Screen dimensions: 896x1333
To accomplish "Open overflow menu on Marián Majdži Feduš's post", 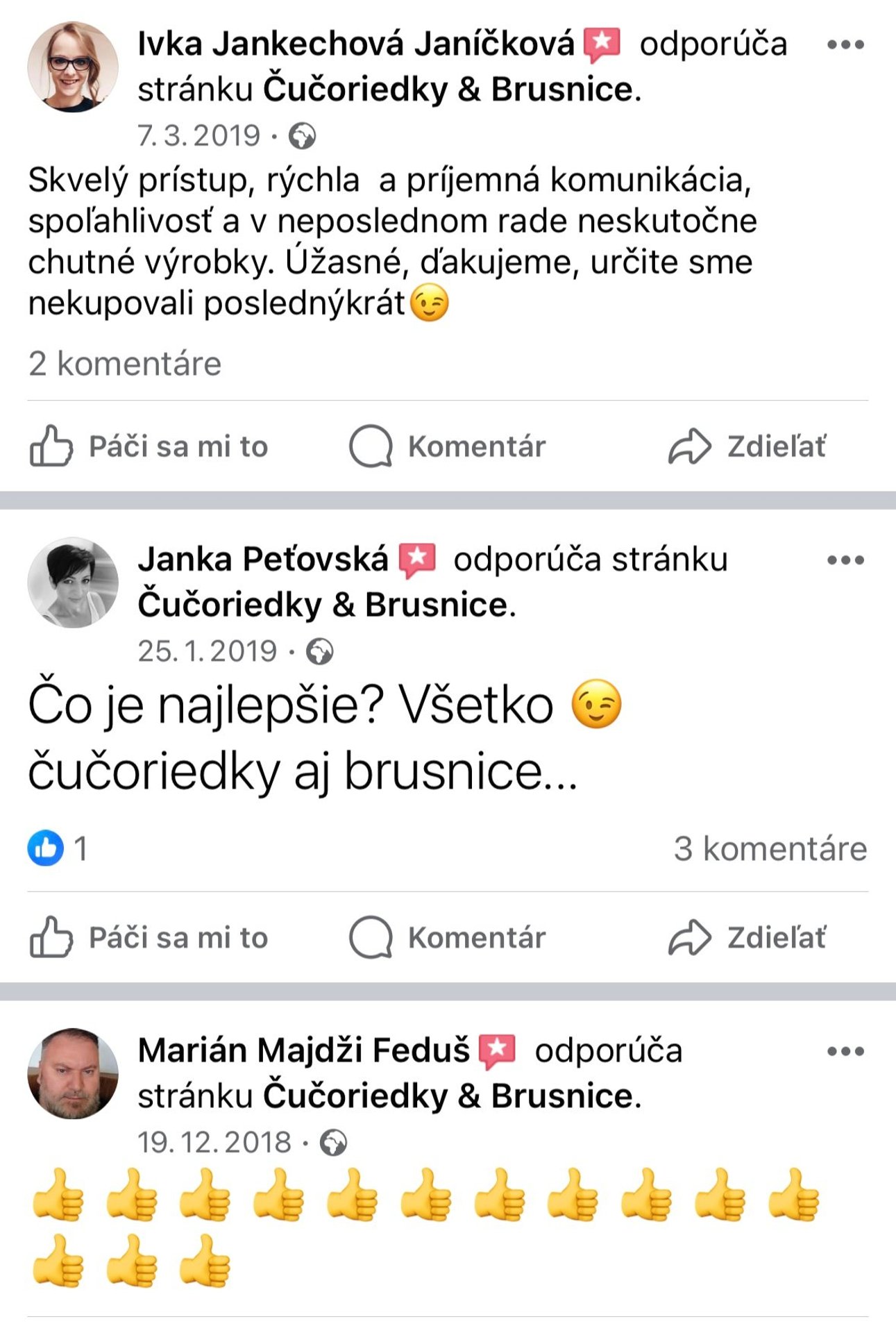I will [845, 1051].
